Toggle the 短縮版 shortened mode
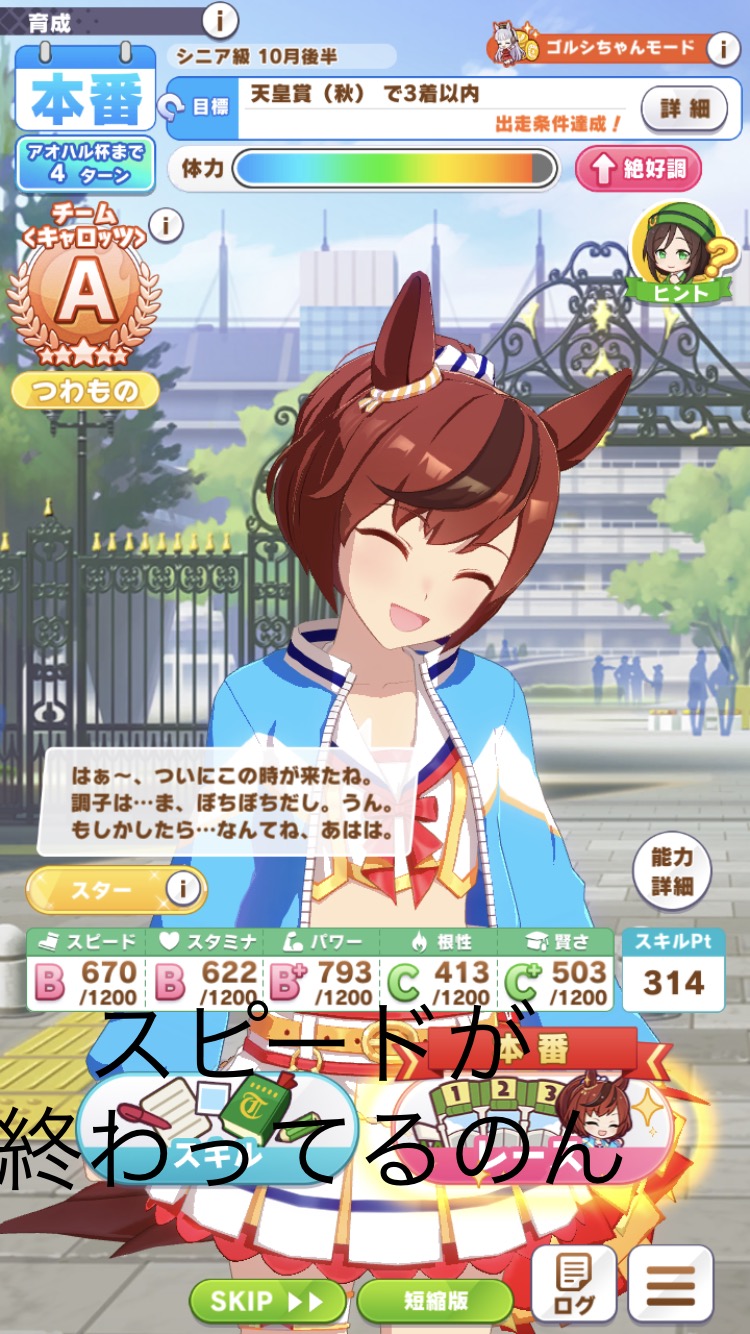Screen dimensions: 750x1334 pos(435,1301)
